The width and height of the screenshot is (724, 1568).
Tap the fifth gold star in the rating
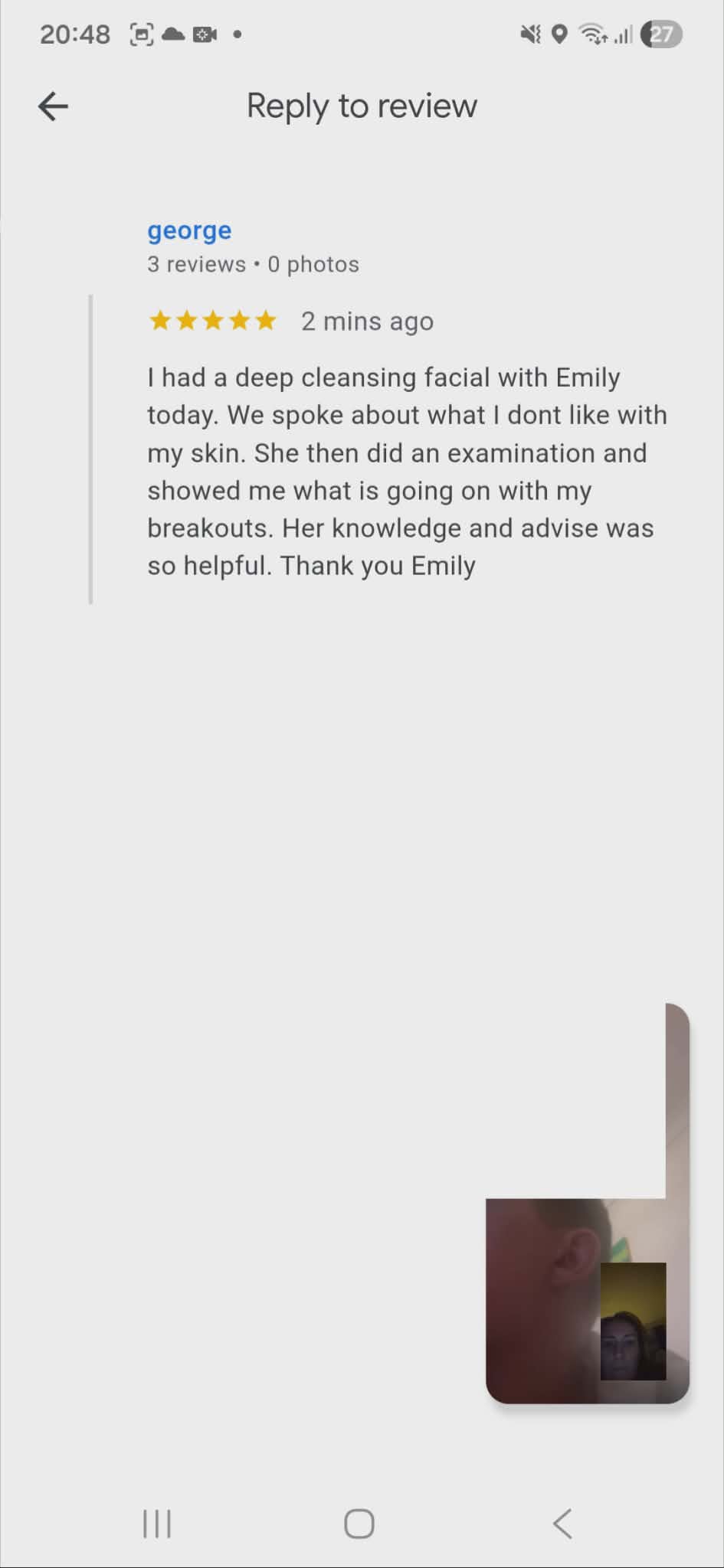coord(267,321)
